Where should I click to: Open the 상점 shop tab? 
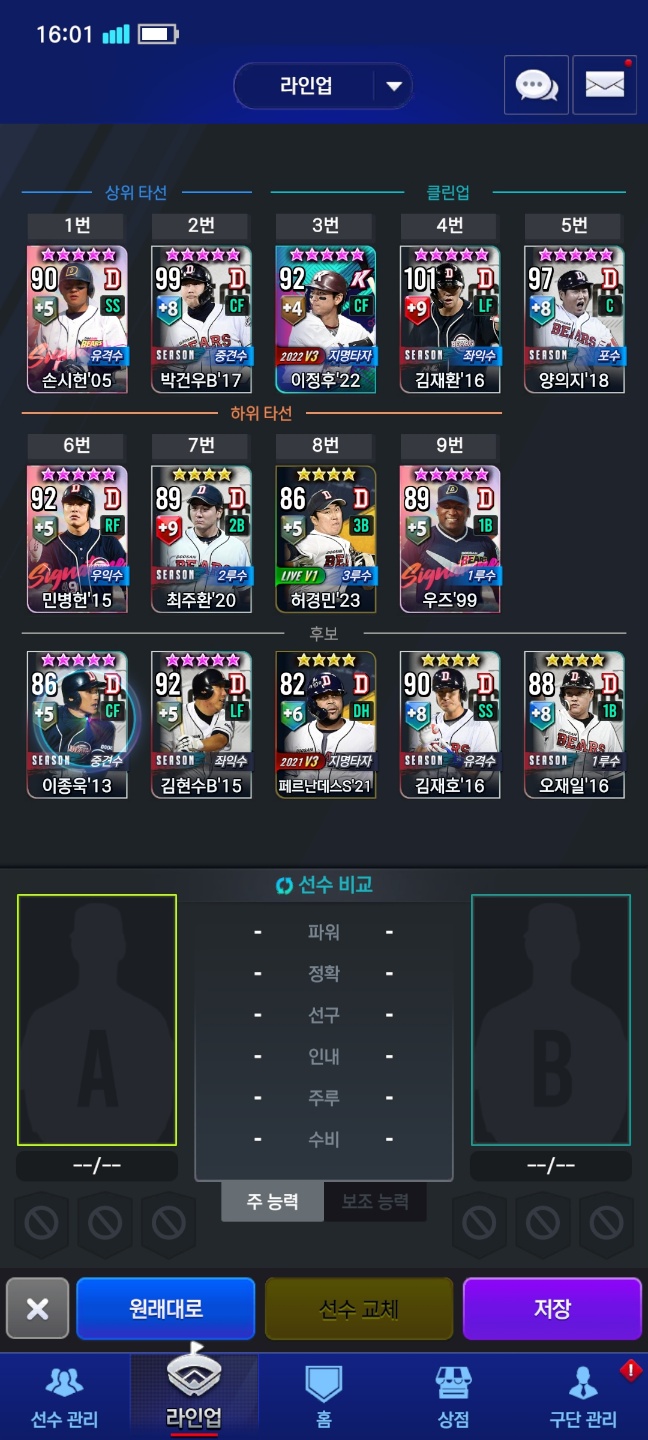[453, 1397]
